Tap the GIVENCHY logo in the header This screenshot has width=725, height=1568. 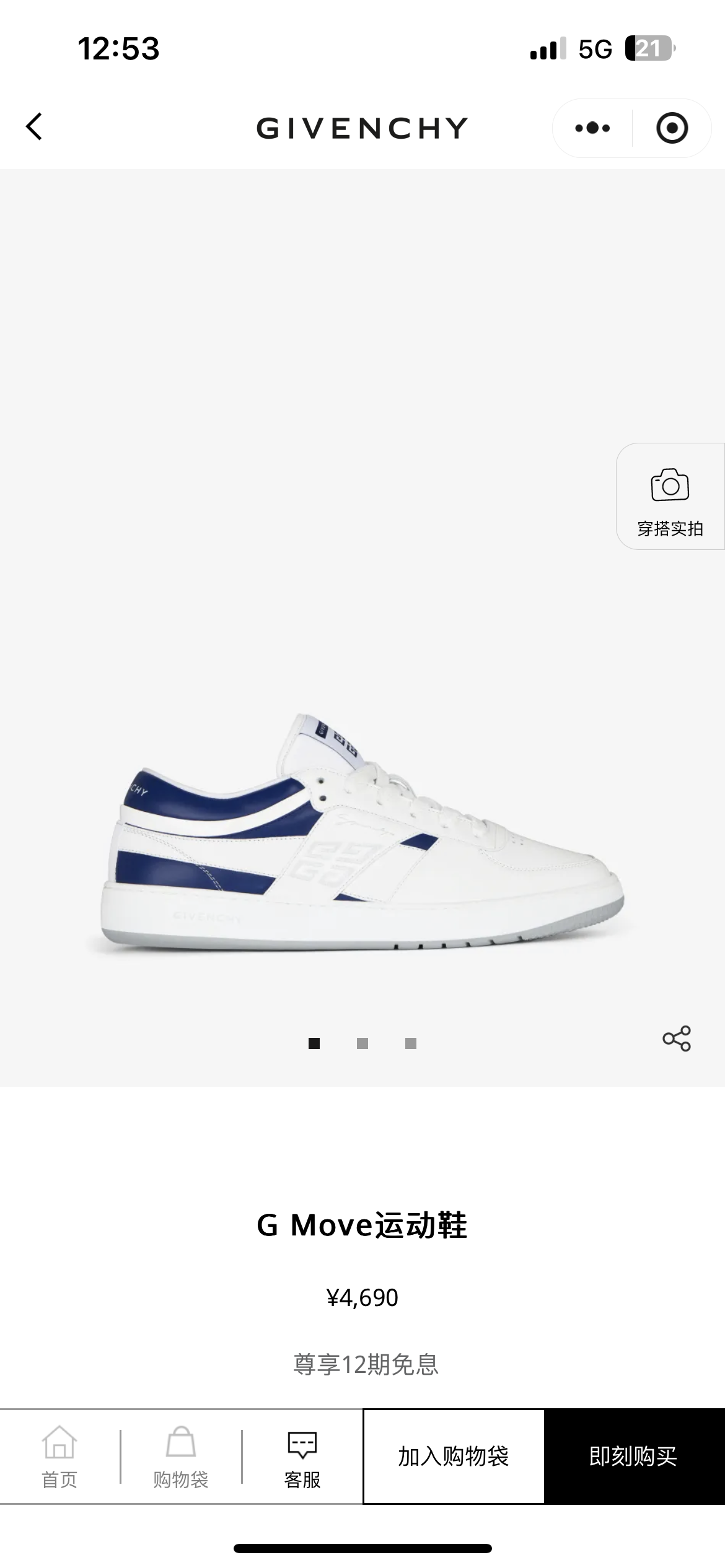[x=362, y=128]
